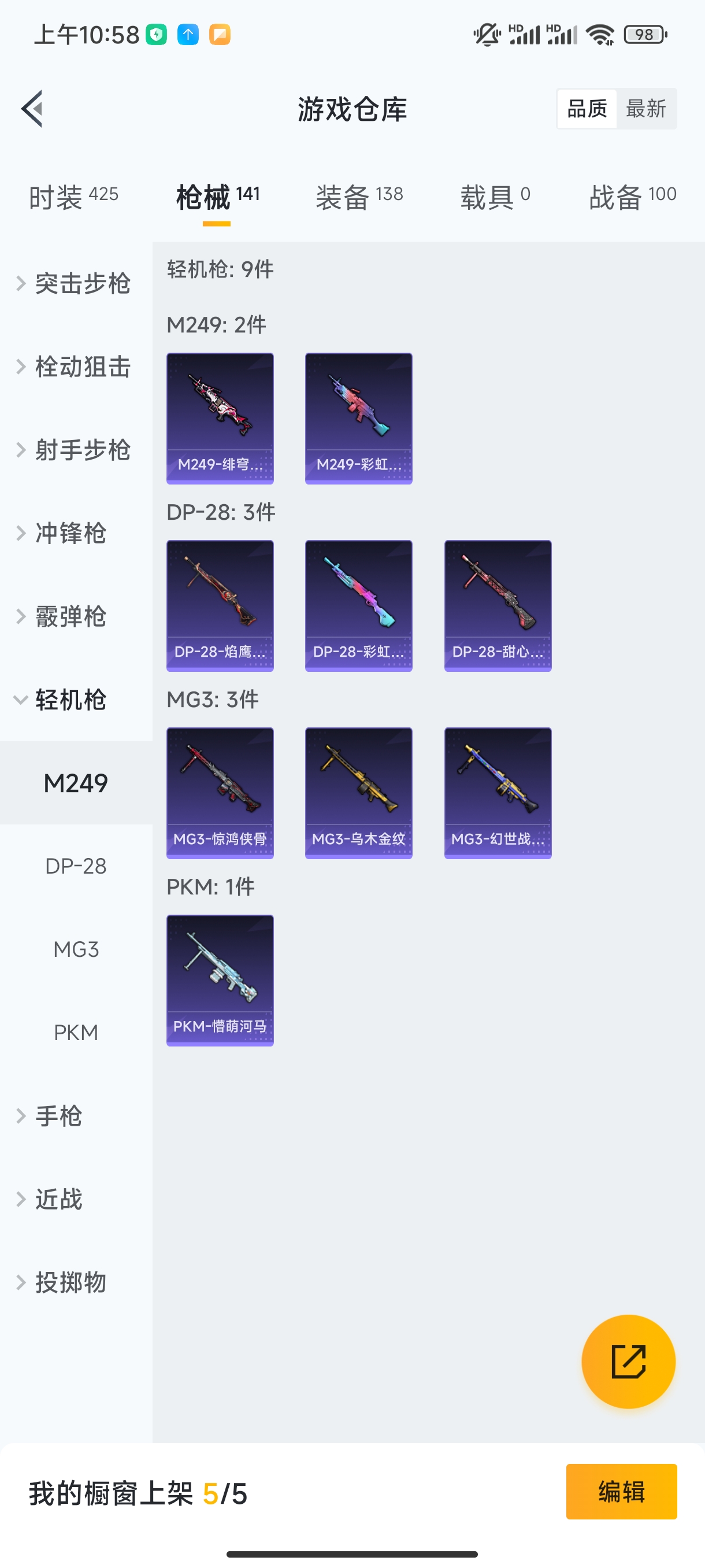Open the 战备 tab
Viewport: 705px width, 1568px height.
632,197
